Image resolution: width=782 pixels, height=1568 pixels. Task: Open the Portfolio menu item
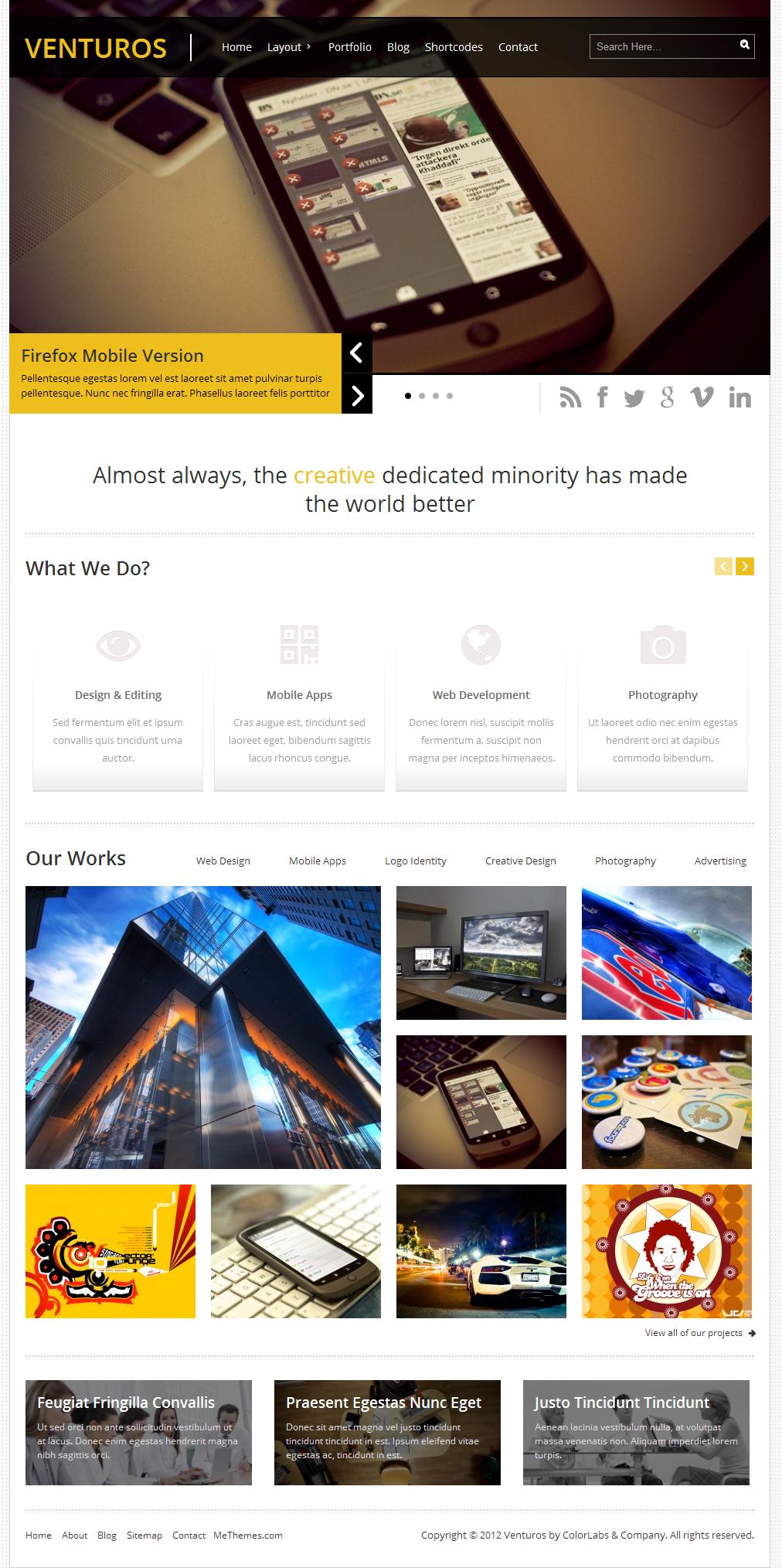pos(349,47)
